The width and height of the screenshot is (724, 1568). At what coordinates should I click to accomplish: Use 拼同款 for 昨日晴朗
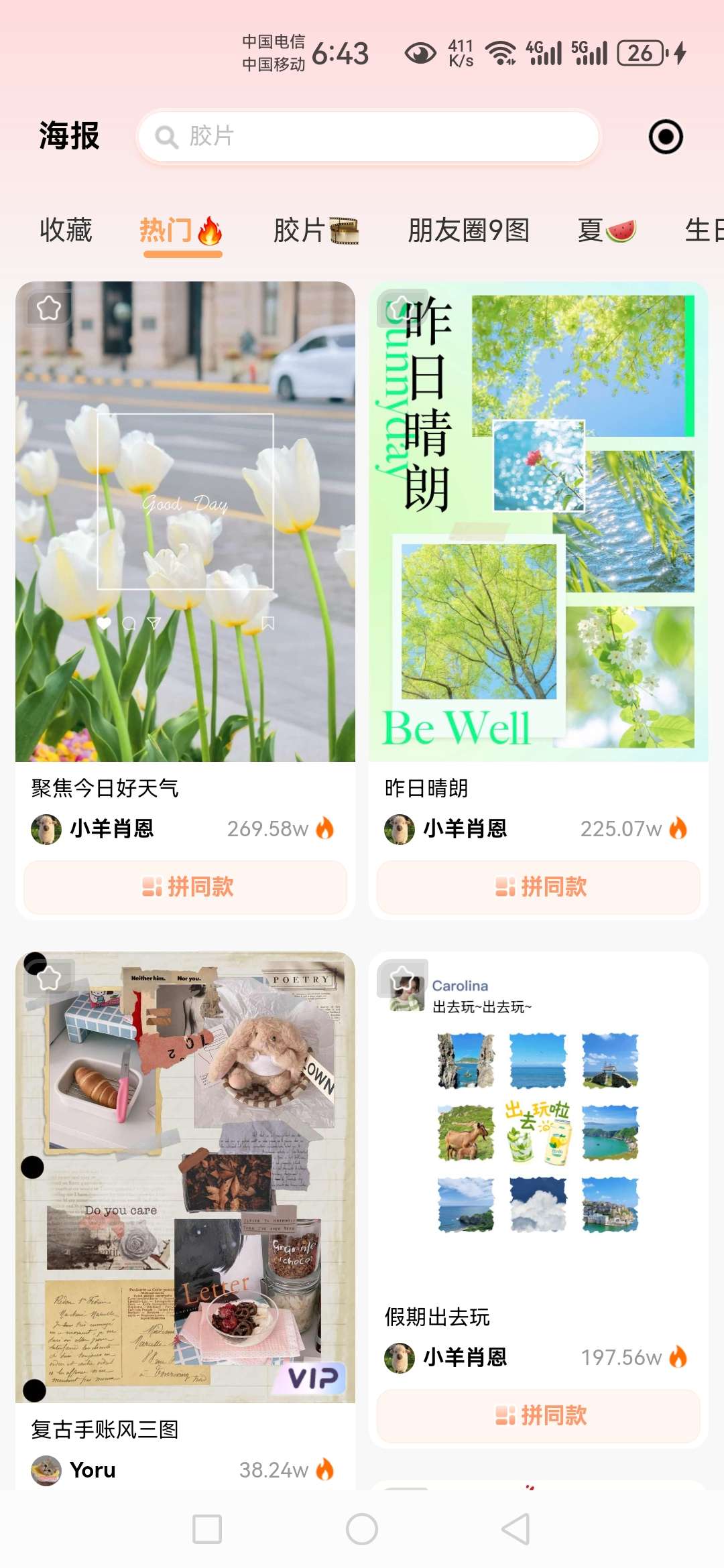tap(538, 887)
